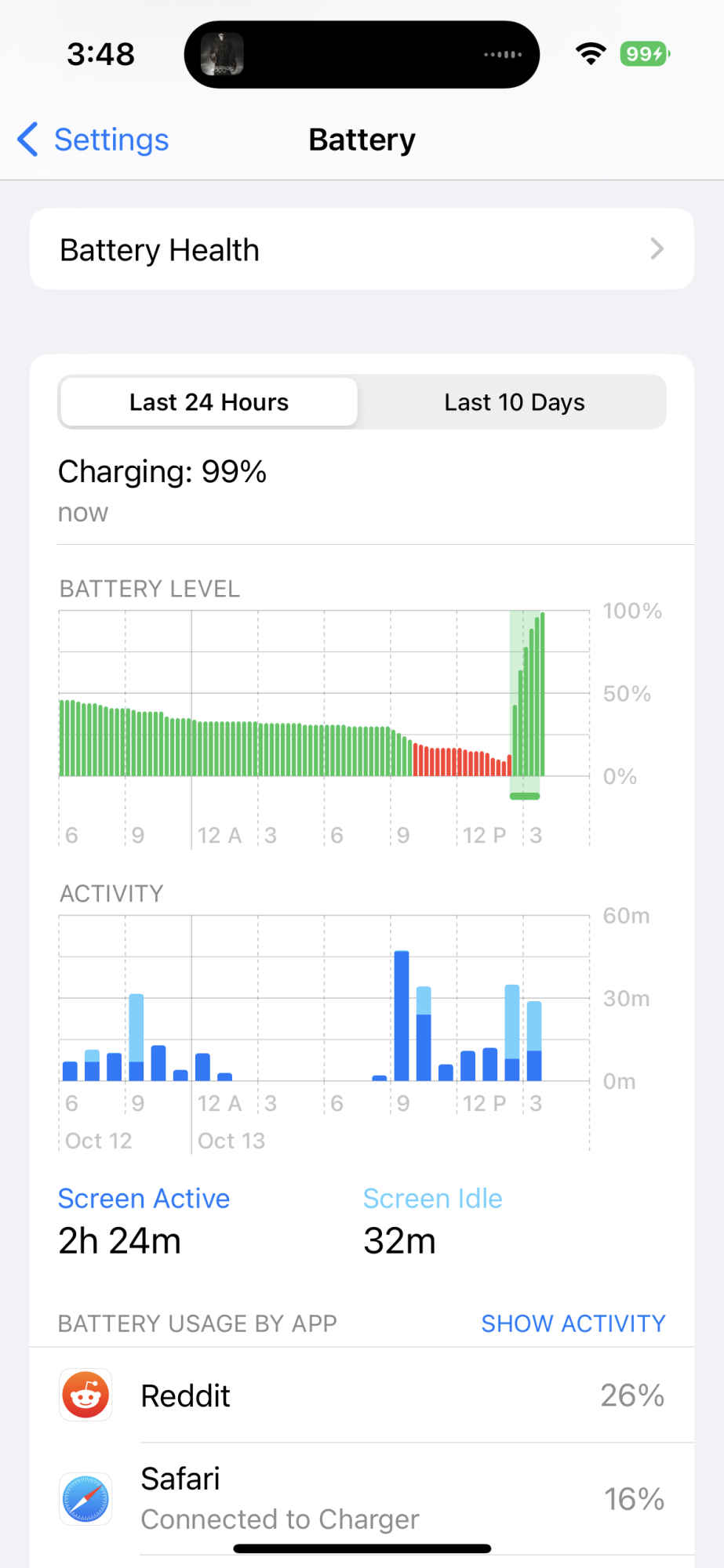Go back to Settings
The width and height of the screenshot is (724, 1568).
(94, 140)
